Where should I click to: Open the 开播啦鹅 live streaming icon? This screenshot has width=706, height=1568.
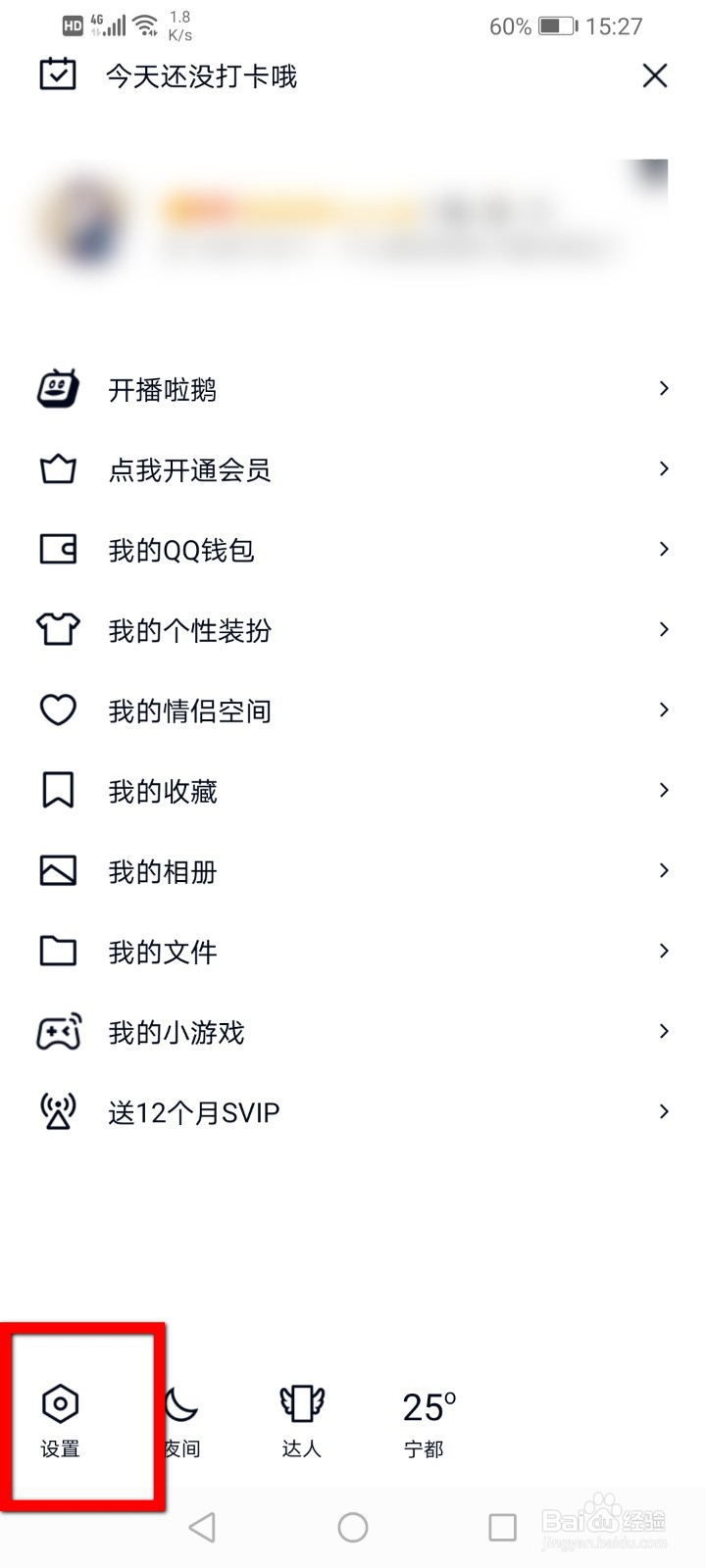click(59, 389)
